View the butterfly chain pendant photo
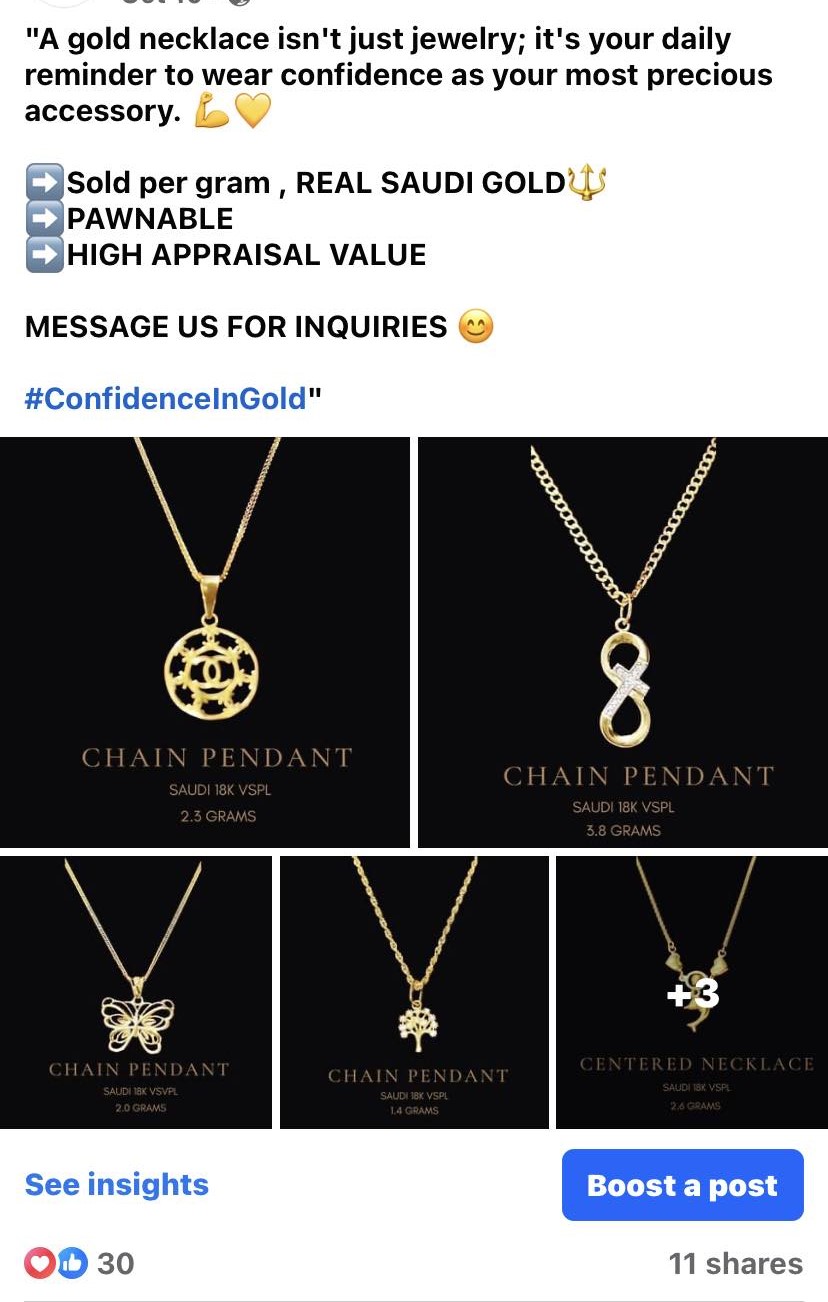The height and width of the screenshot is (1302, 828). pyautogui.click(x=136, y=992)
